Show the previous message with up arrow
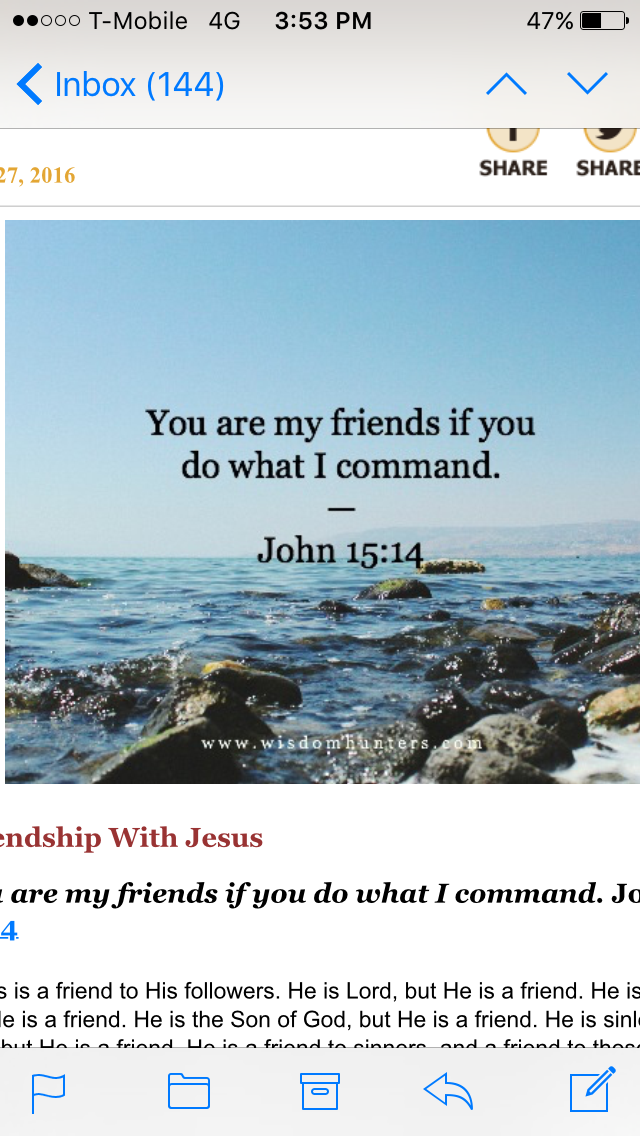 506,84
